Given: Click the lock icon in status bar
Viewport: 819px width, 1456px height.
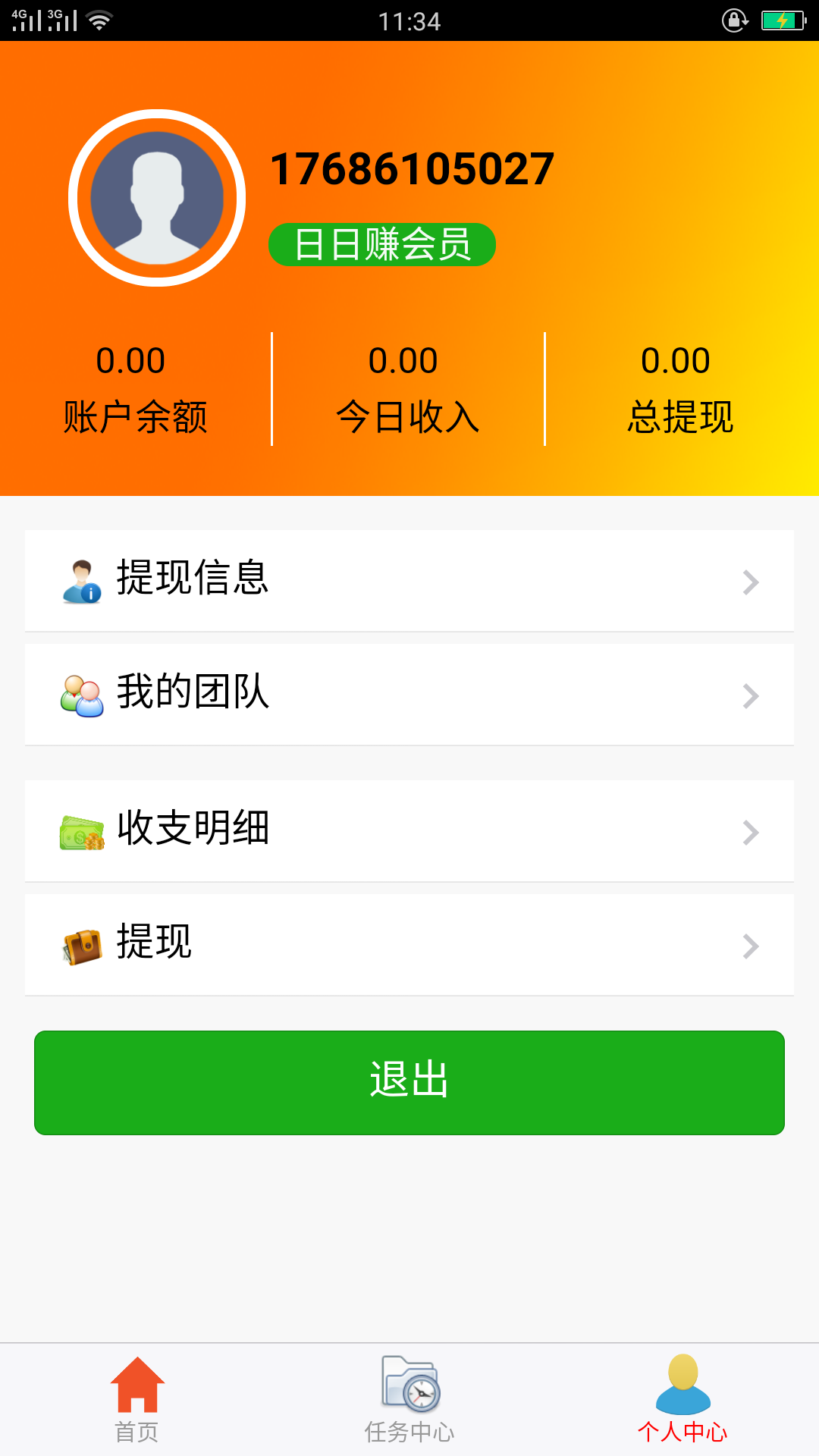Looking at the screenshot, I should pyautogui.click(x=734, y=20).
